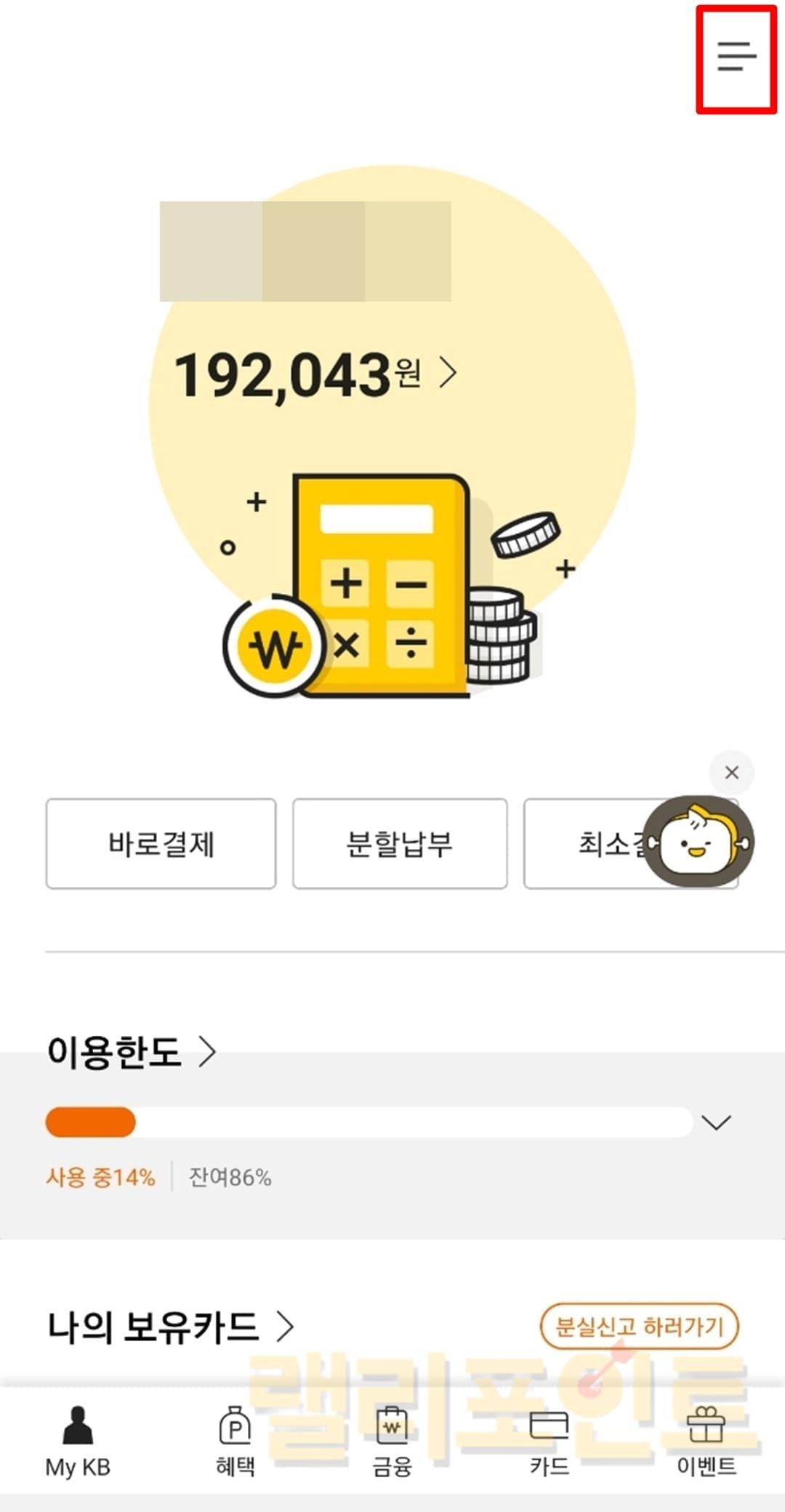This screenshot has width=785, height=1512.
Task: Switch to the My KB tab
Action: coord(78,1441)
